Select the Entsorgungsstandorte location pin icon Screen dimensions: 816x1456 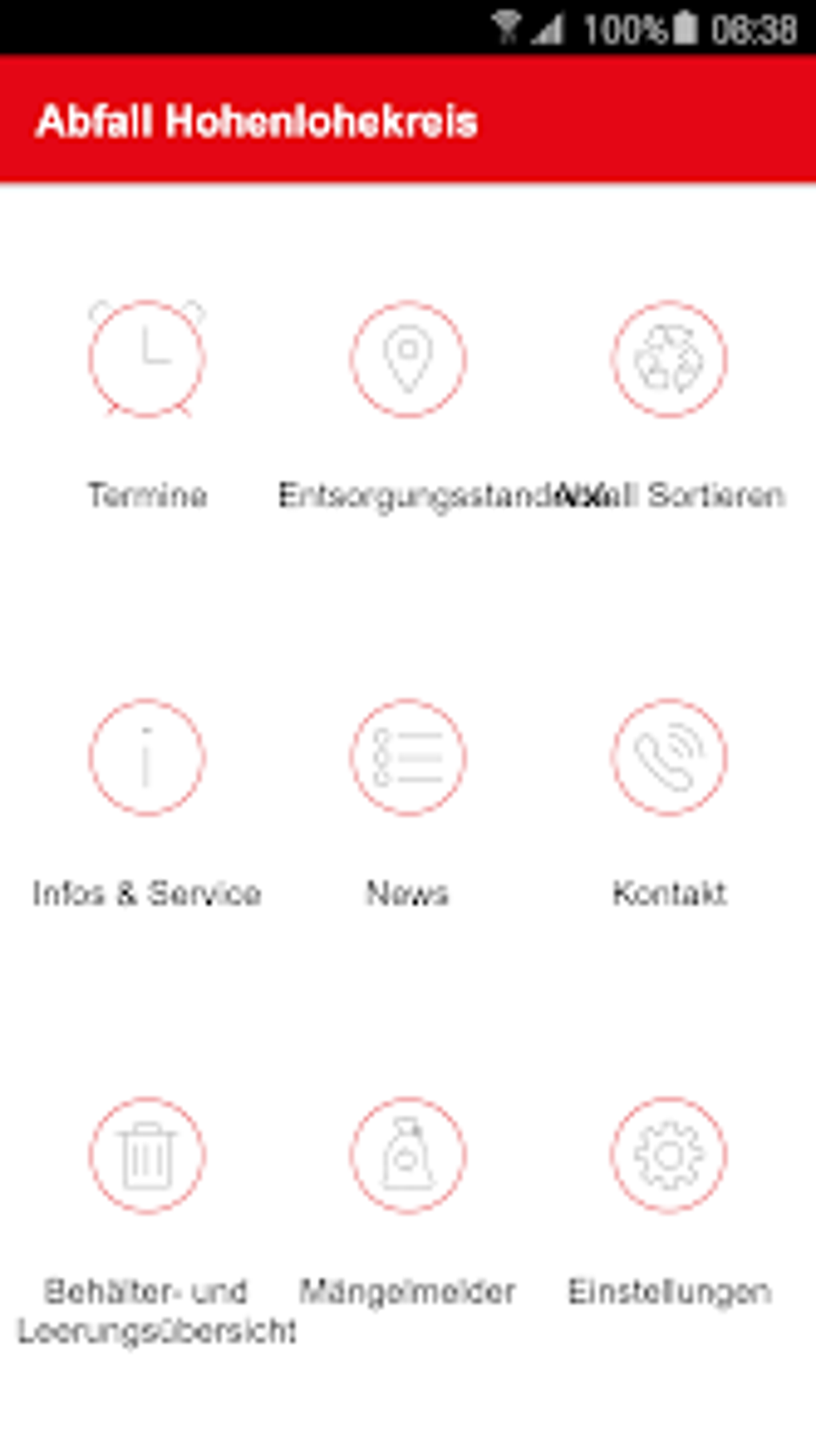(x=407, y=362)
